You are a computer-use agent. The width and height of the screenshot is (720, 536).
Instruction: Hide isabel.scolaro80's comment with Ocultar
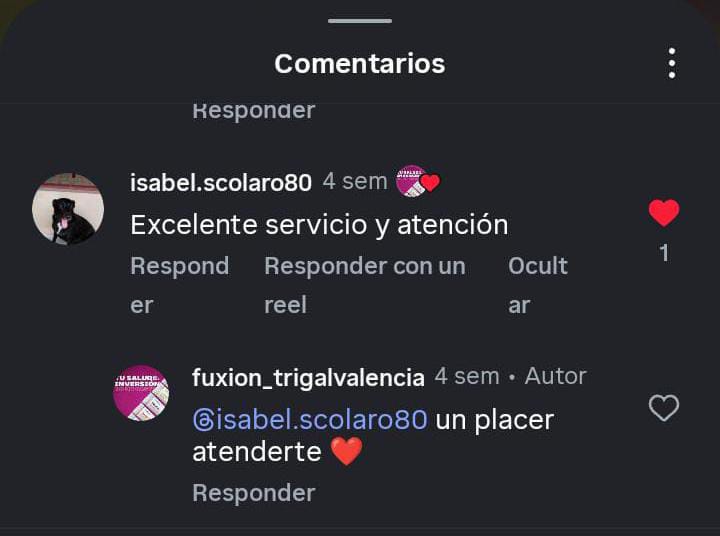point(537,284)
